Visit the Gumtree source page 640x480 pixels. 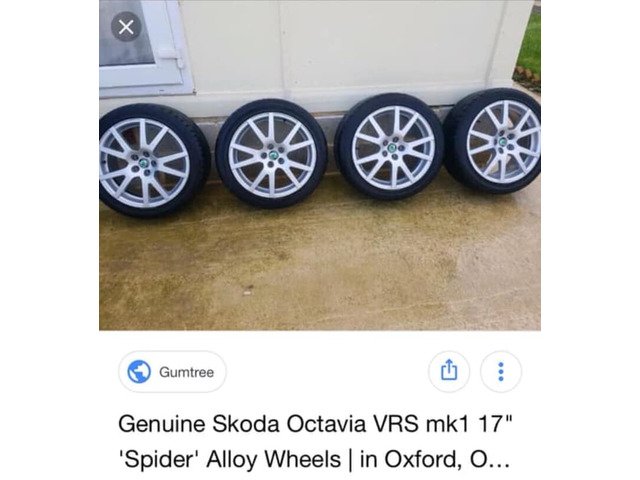pos(172,372)
